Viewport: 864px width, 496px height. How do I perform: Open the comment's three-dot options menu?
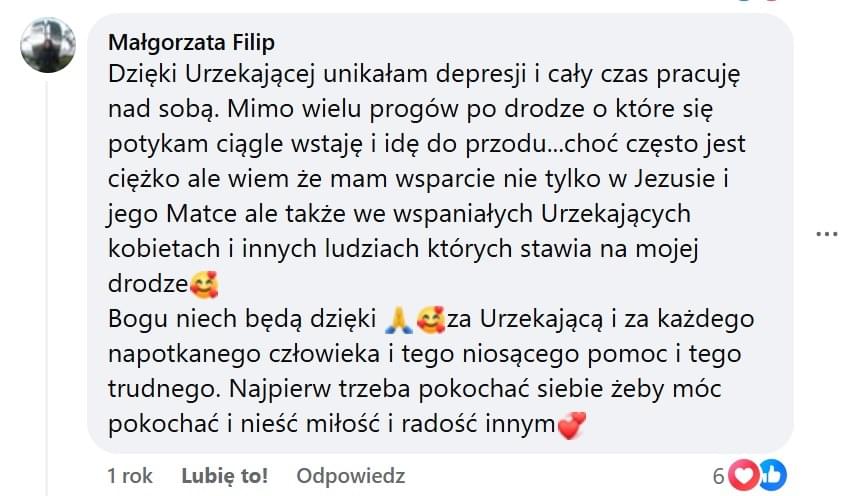click(x=826, y=234)
